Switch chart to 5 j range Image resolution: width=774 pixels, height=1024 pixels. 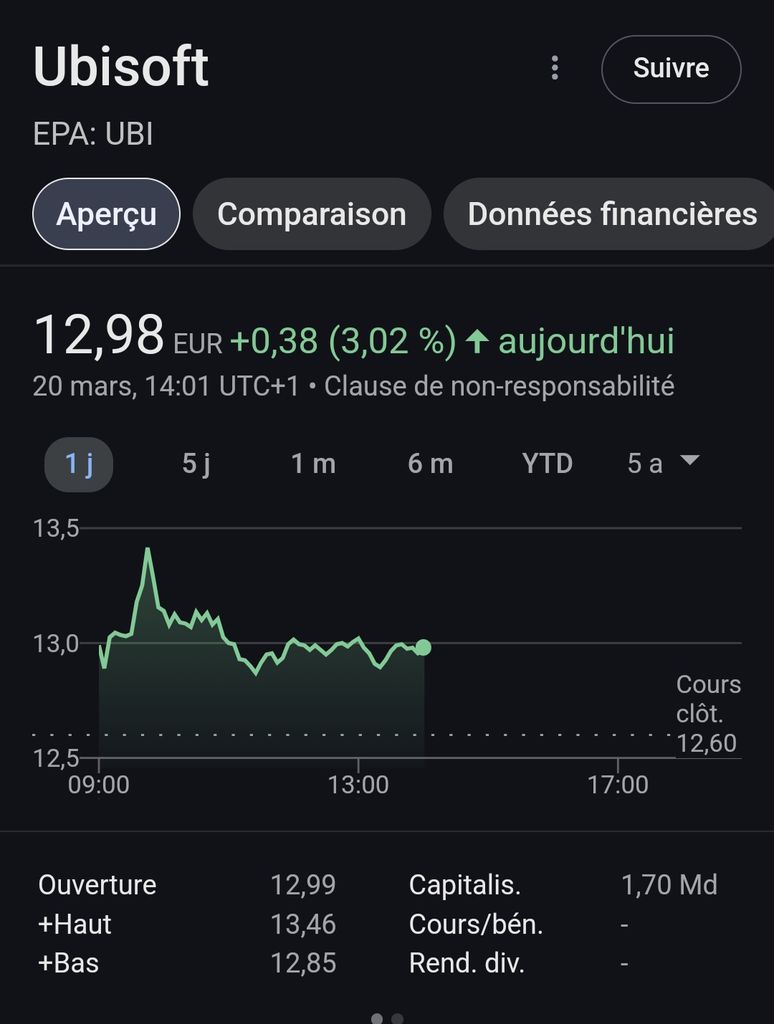[x=196, y=464]
